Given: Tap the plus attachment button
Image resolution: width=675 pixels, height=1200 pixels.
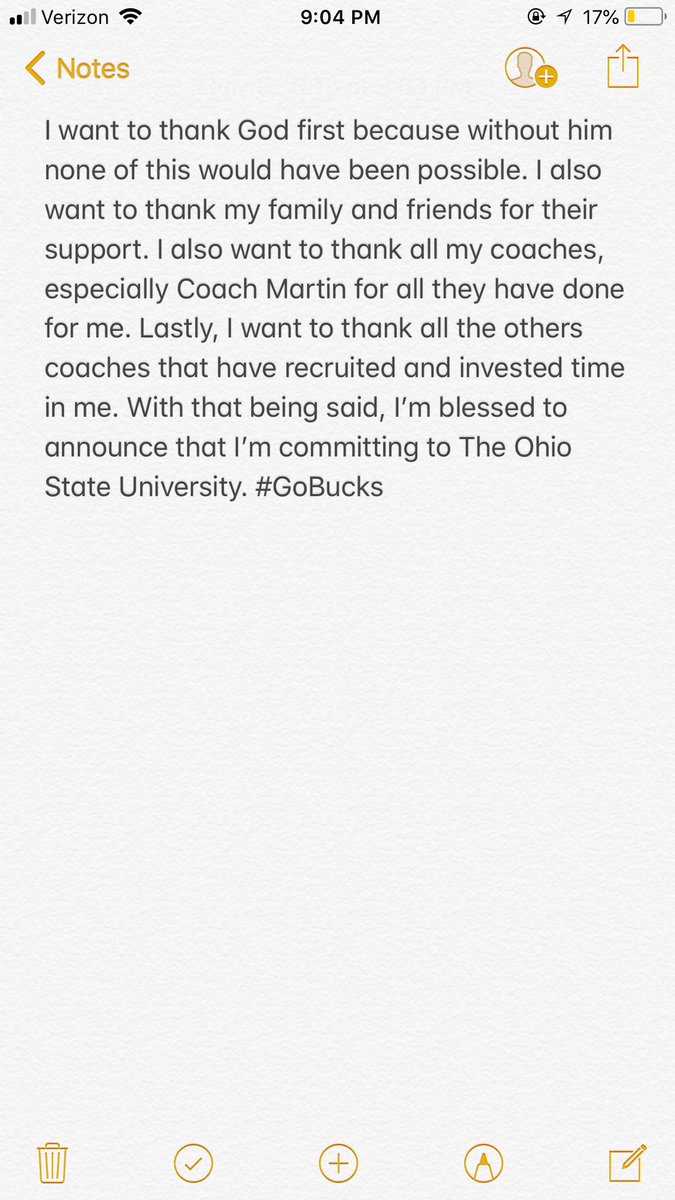Looking at the screenshot, I should 338,1163.
